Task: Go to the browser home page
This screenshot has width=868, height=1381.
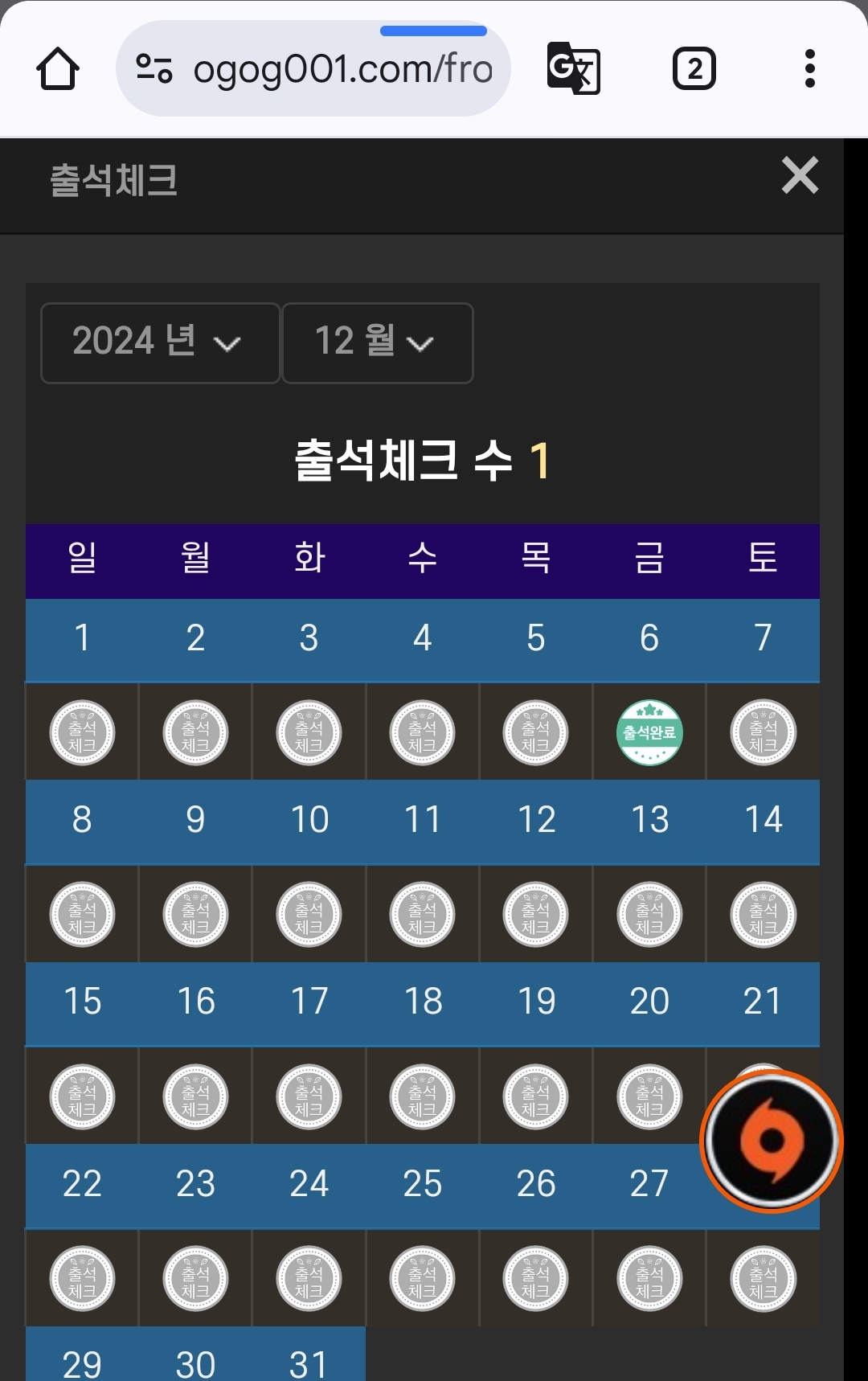Action: coord(58,69)
